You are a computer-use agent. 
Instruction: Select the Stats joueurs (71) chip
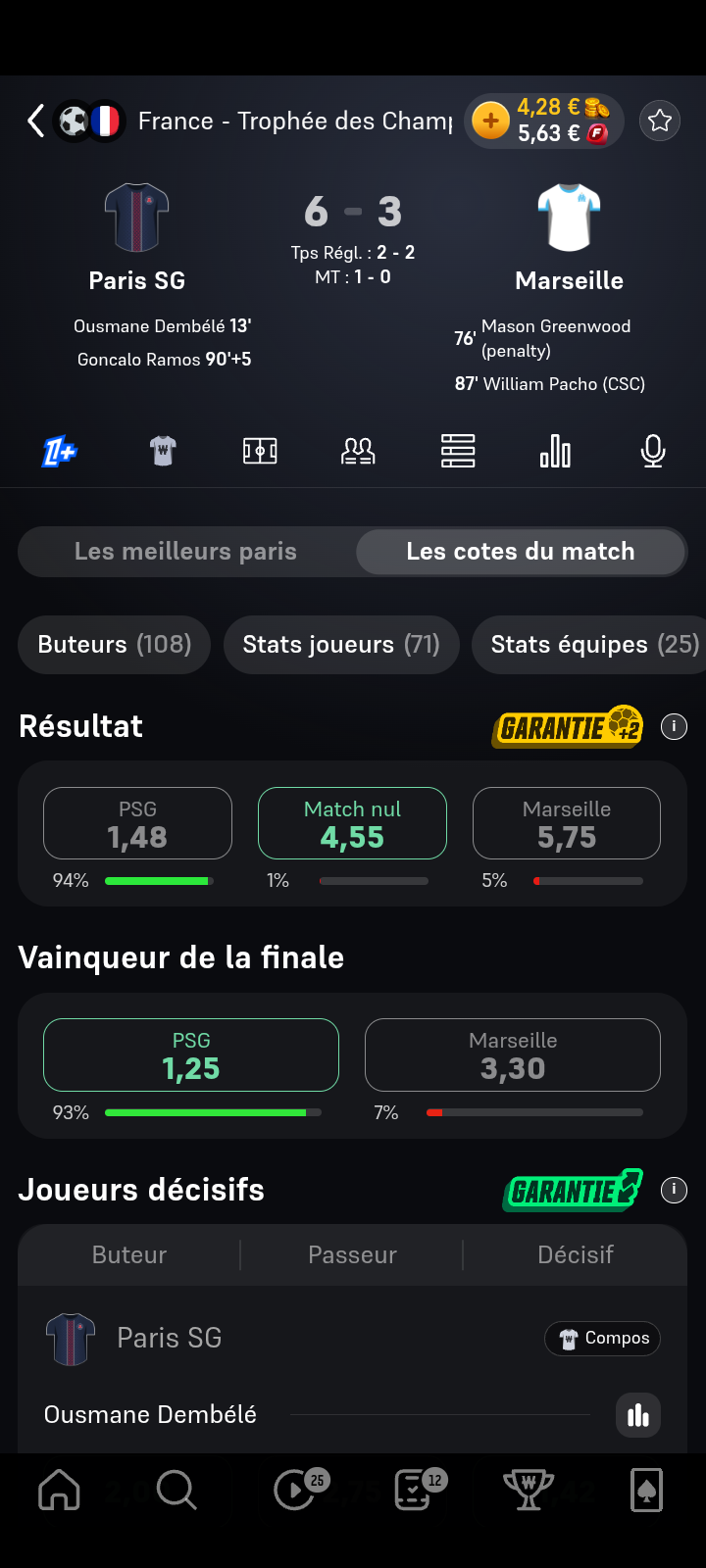(341, 645)
